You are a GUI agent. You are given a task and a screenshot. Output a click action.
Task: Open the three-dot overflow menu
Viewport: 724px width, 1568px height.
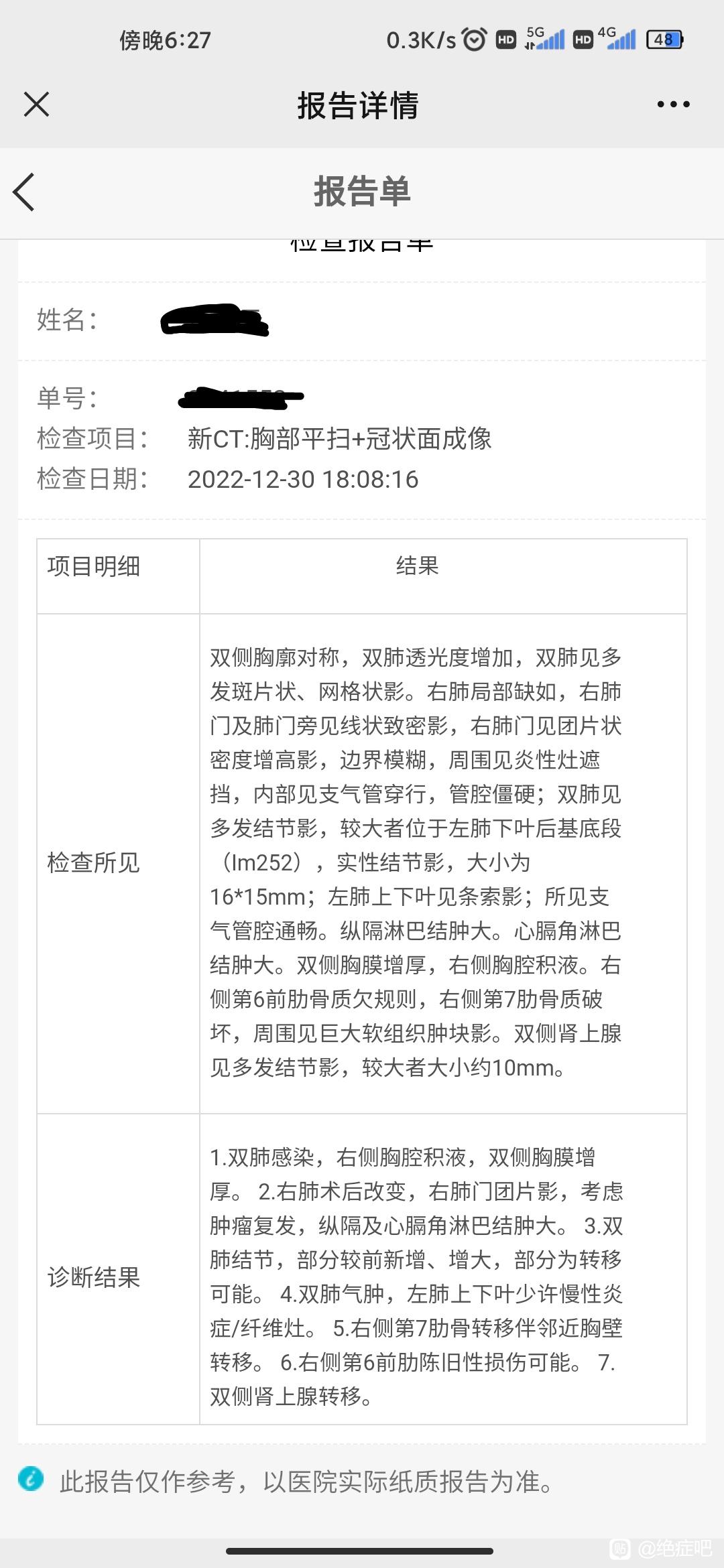pos(673,105)
